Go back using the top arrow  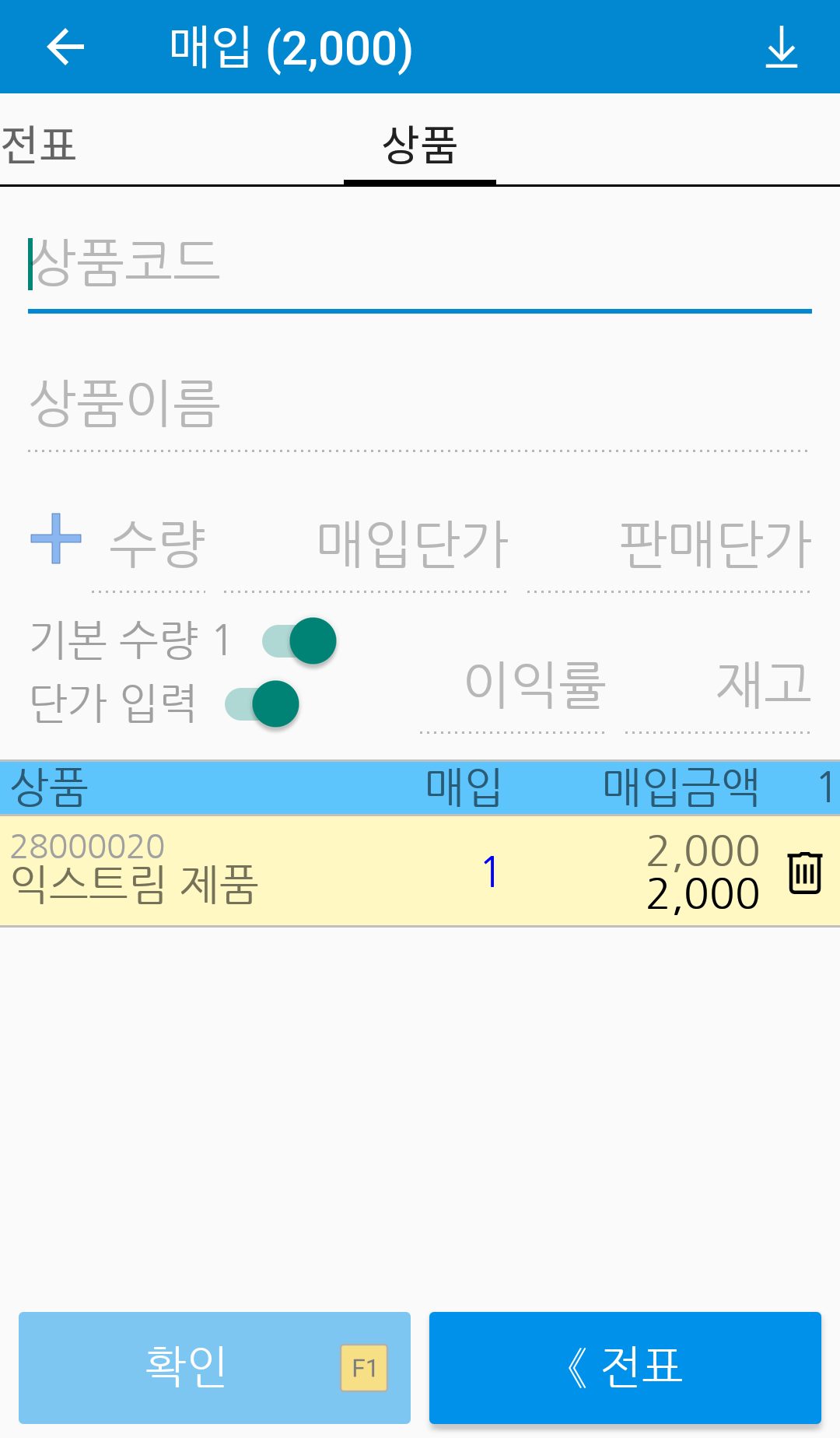[65, 47]
